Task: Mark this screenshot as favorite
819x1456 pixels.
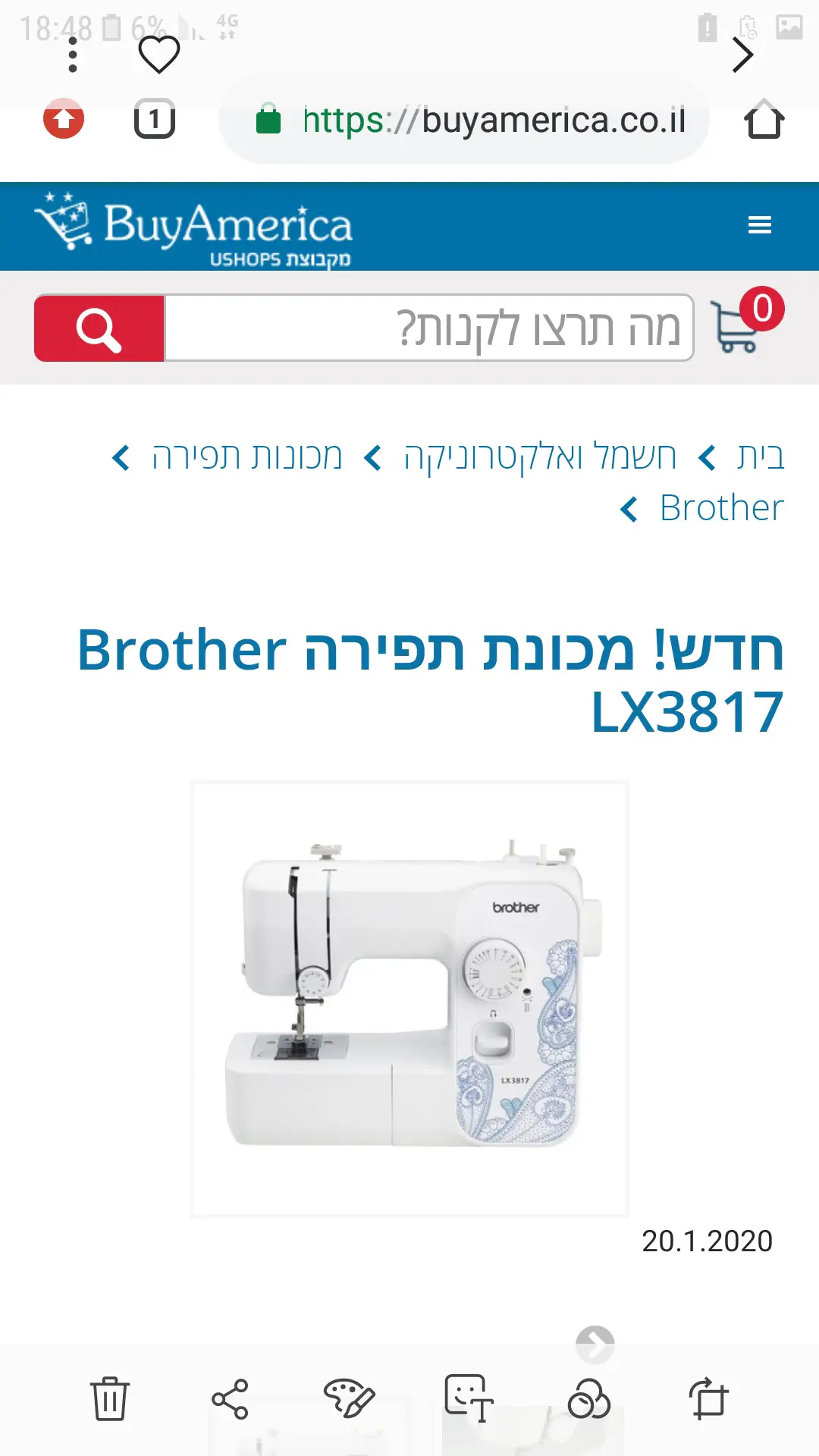Action: pyautogui.click(x=159, y=55)
